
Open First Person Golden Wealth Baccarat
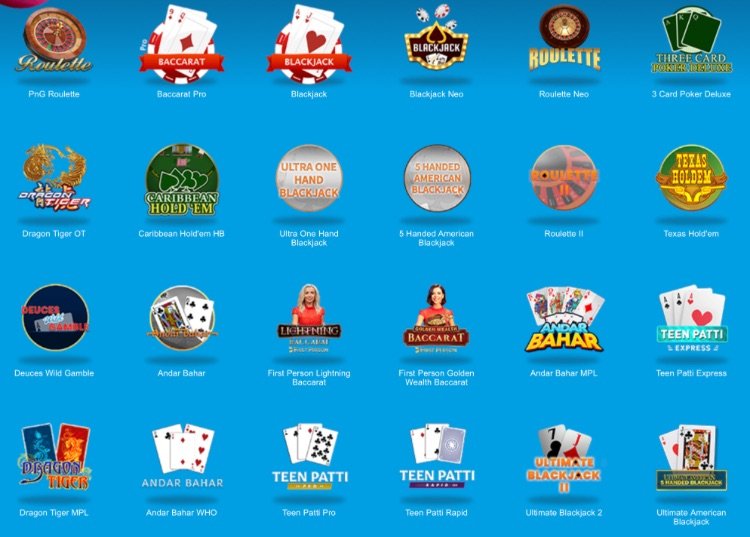click(x=436, y=318)
